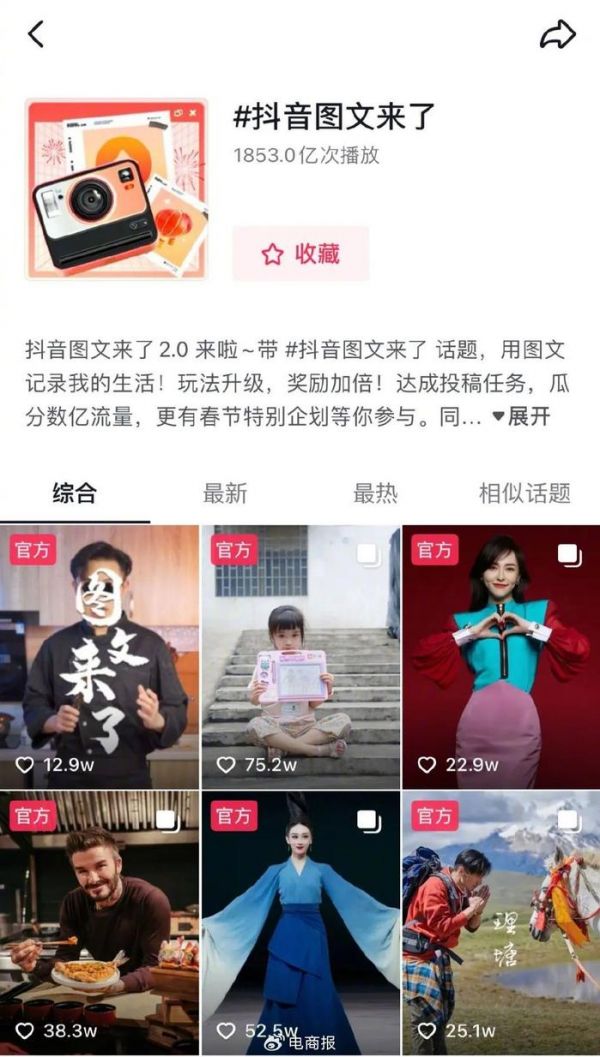
Task: Open the 相似话题 tab
Action: [524, 493]
